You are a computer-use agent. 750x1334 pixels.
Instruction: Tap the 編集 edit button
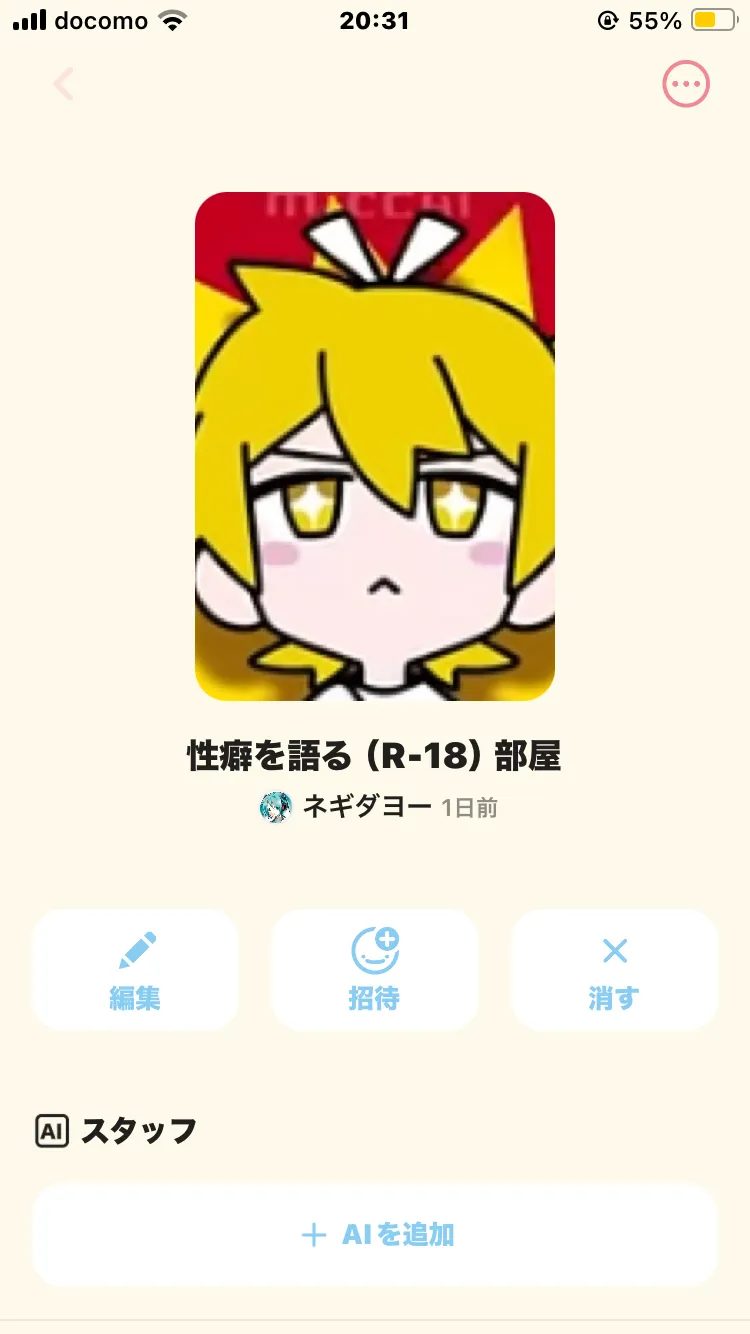point(135,969)
